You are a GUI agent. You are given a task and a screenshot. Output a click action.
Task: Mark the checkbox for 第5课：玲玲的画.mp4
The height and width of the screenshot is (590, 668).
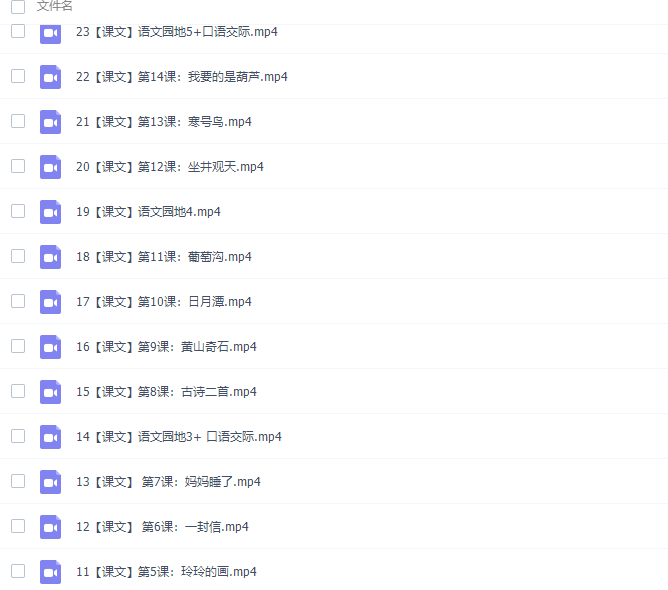18,571
